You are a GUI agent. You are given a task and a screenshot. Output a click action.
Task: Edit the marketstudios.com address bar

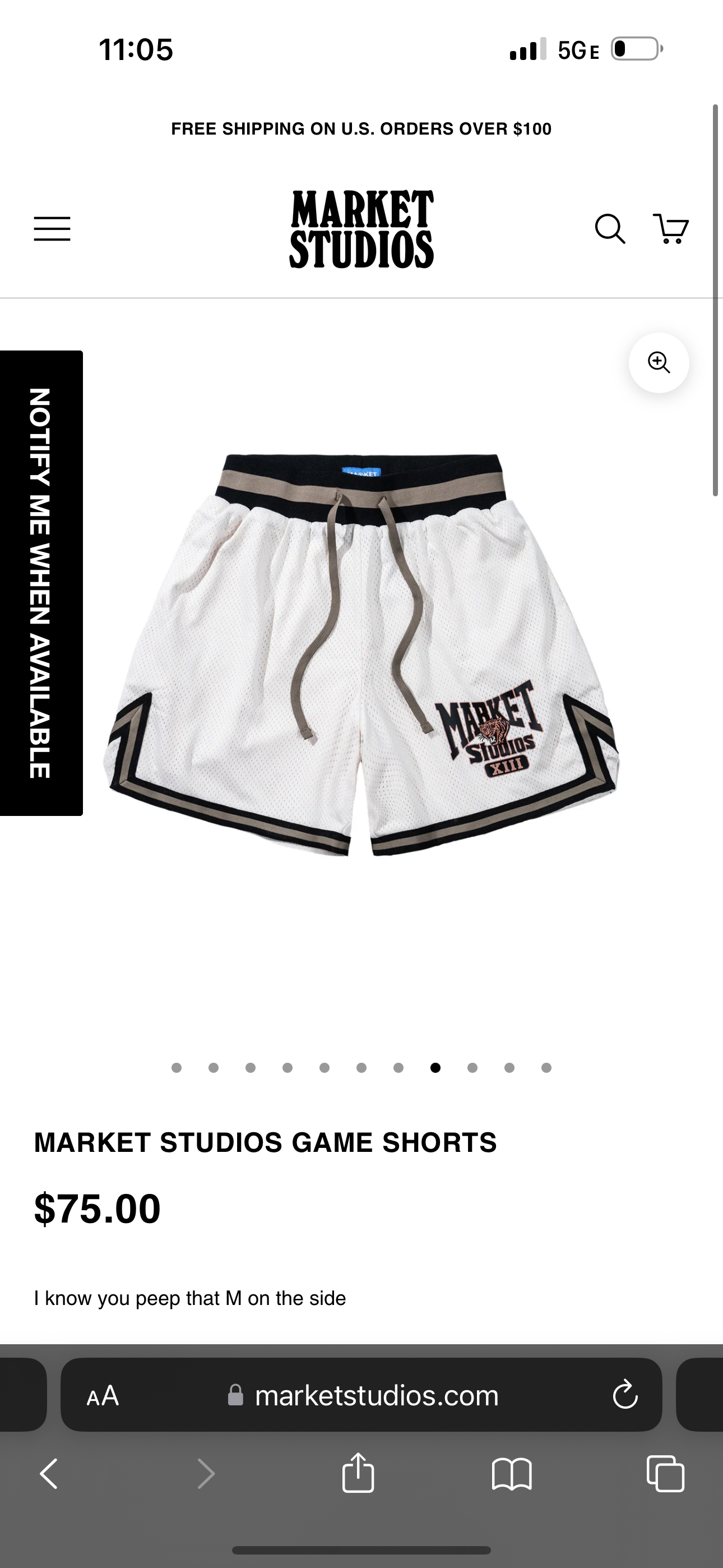click(x=376, y=1395)
